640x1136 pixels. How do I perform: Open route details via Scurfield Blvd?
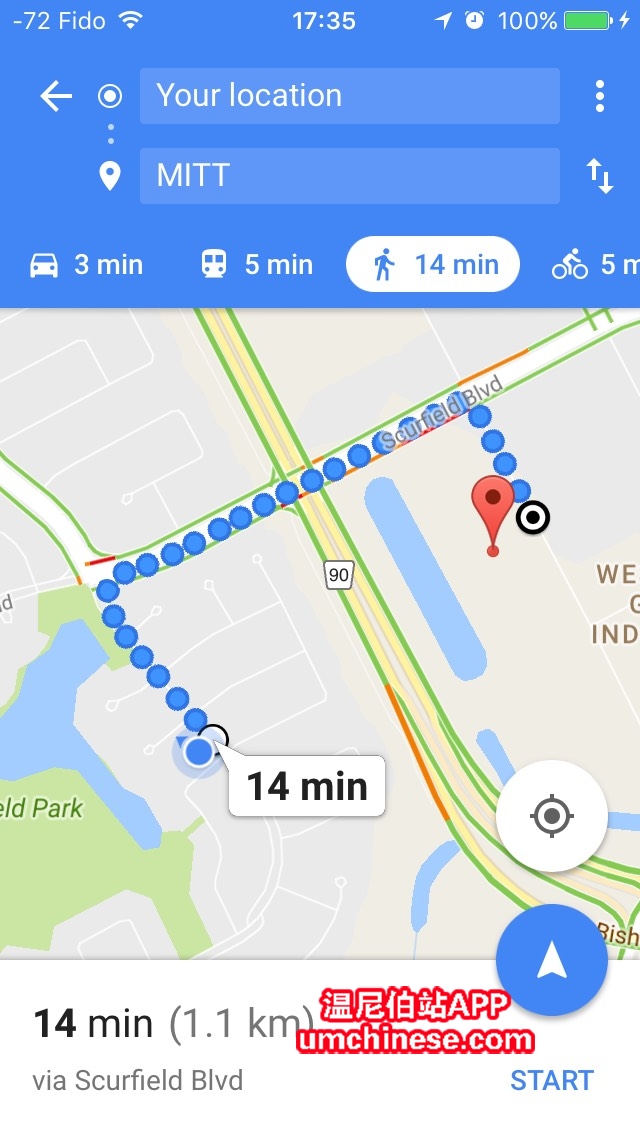tap(138, 1080)
